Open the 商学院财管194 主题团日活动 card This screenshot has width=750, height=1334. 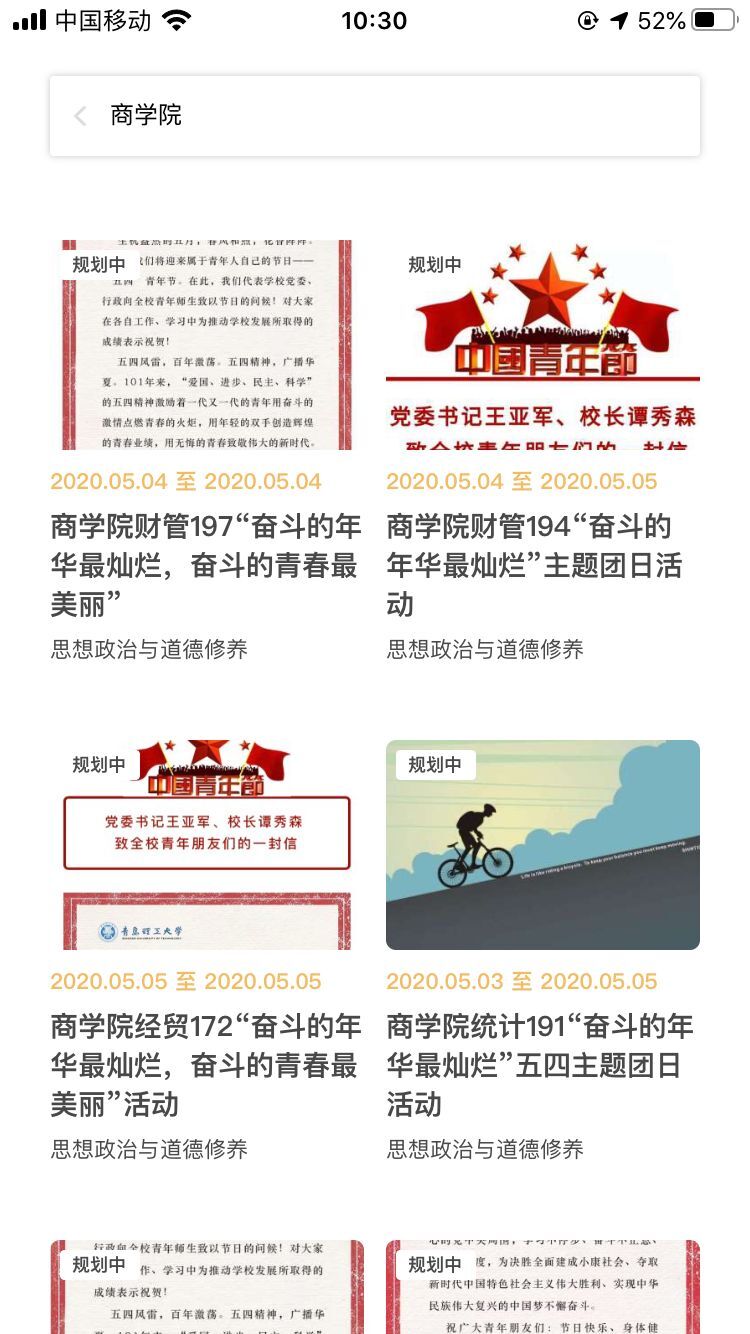(x=542, y=565)
